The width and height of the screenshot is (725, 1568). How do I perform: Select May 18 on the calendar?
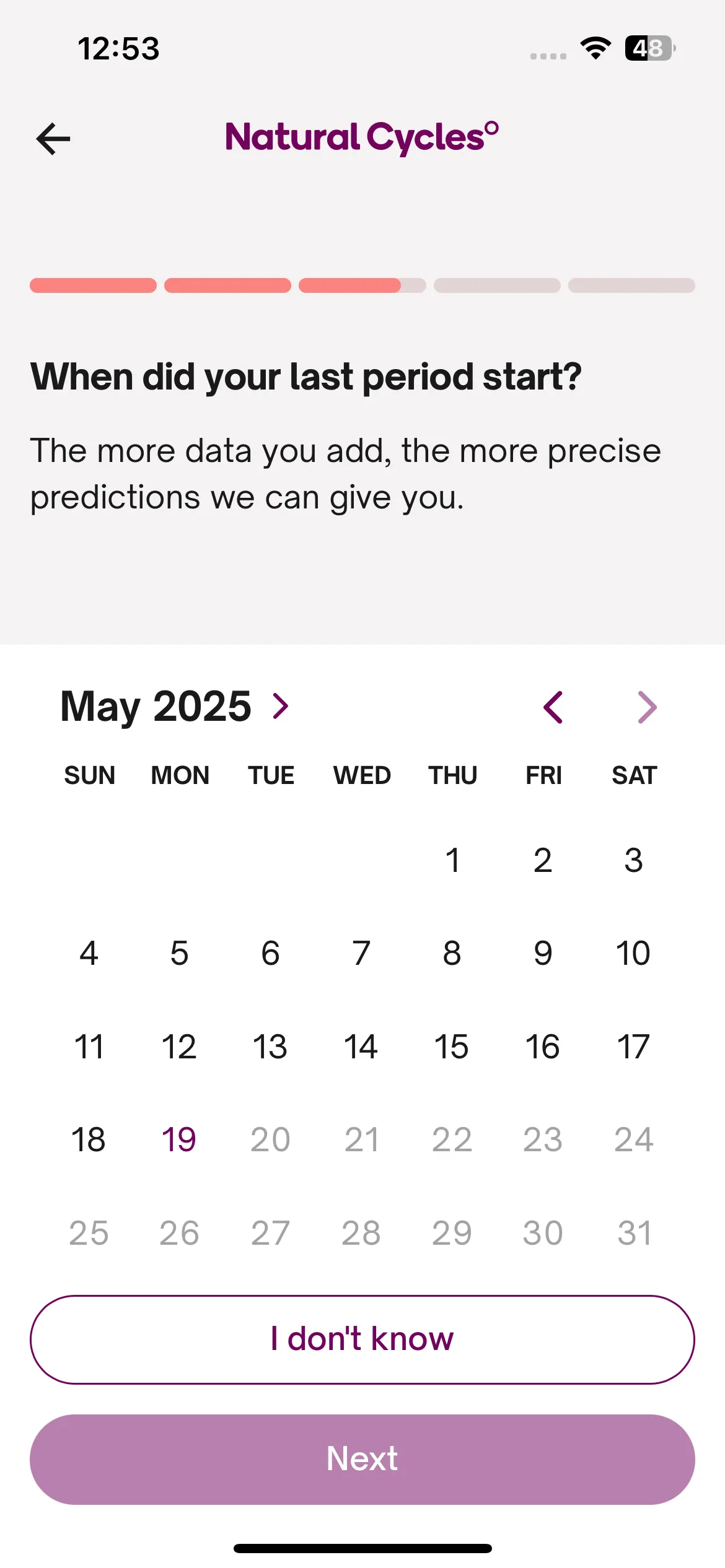coord(89,1139)
